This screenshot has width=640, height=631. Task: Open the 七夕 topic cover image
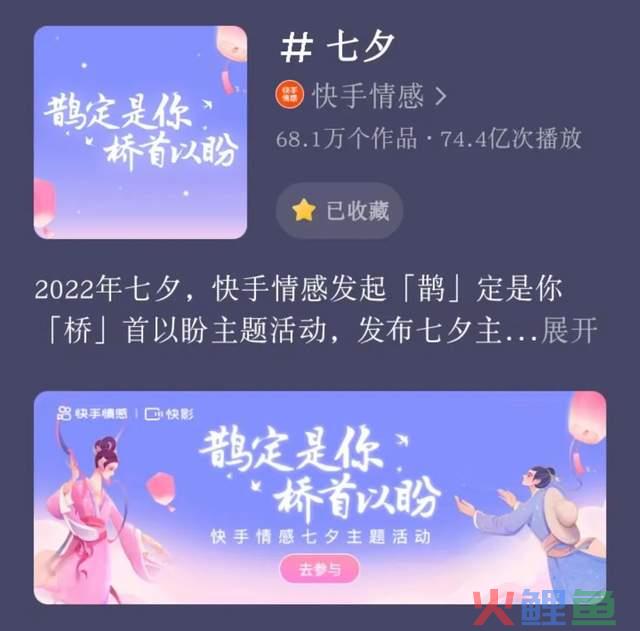(140, 132)
